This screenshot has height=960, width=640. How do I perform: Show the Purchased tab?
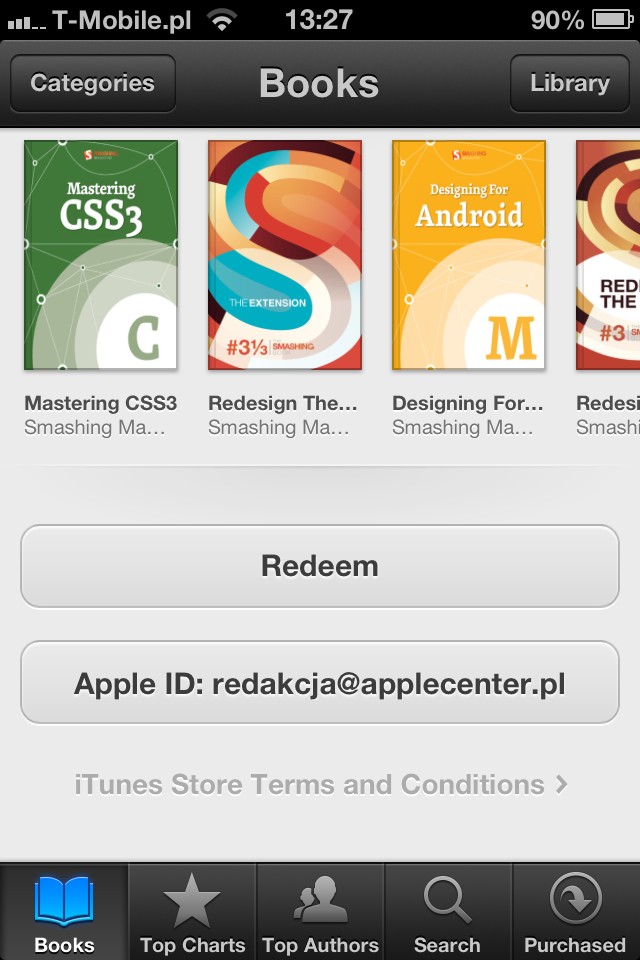coord(575,912)
